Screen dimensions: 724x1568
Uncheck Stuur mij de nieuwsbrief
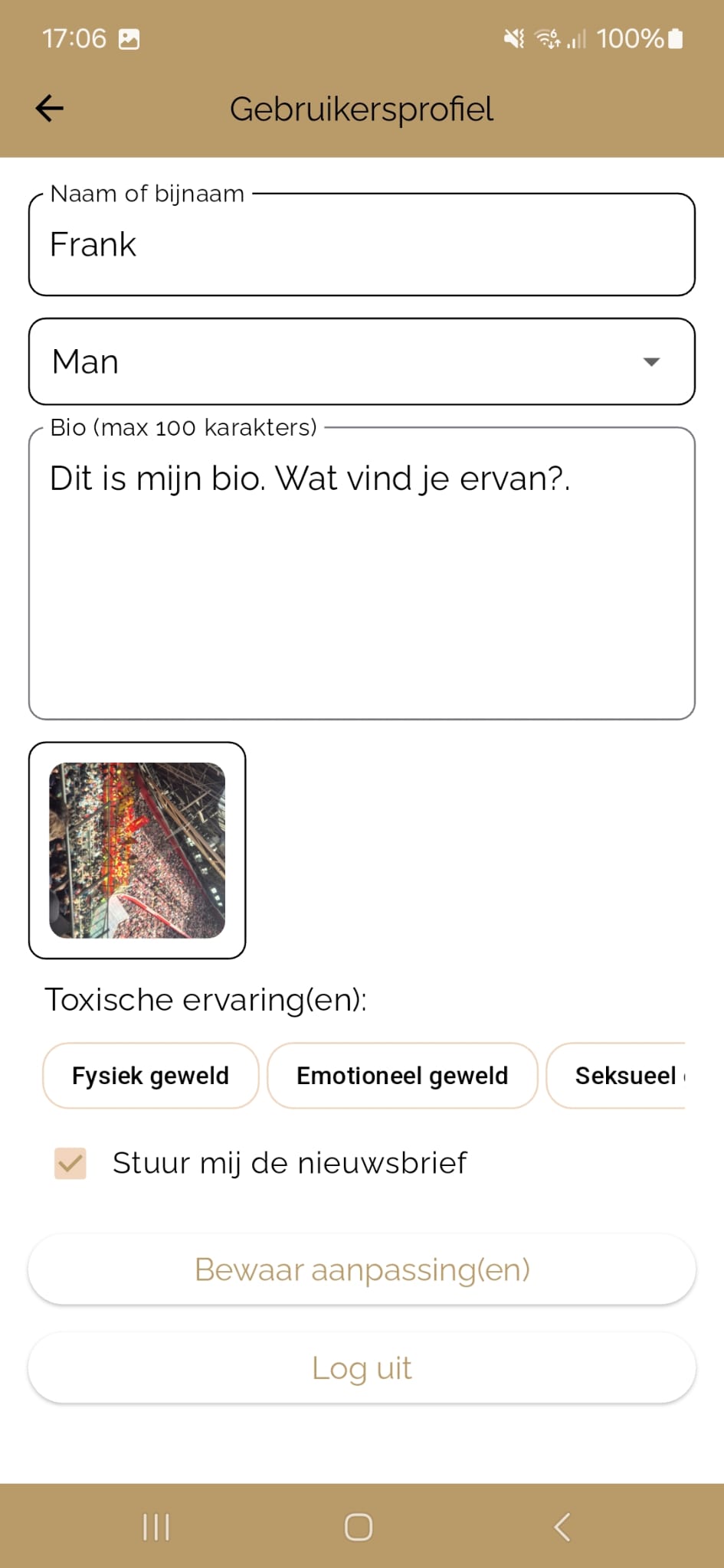(x=70, y=1163)
